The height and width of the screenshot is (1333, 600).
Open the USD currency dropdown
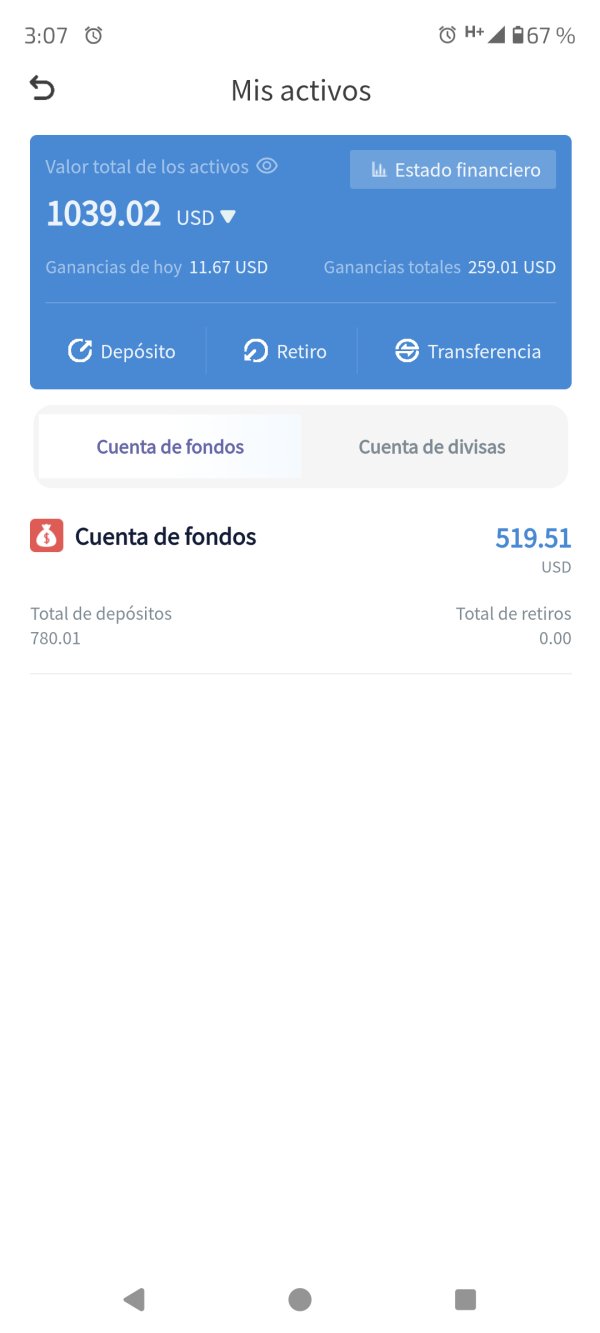(206, 217)
